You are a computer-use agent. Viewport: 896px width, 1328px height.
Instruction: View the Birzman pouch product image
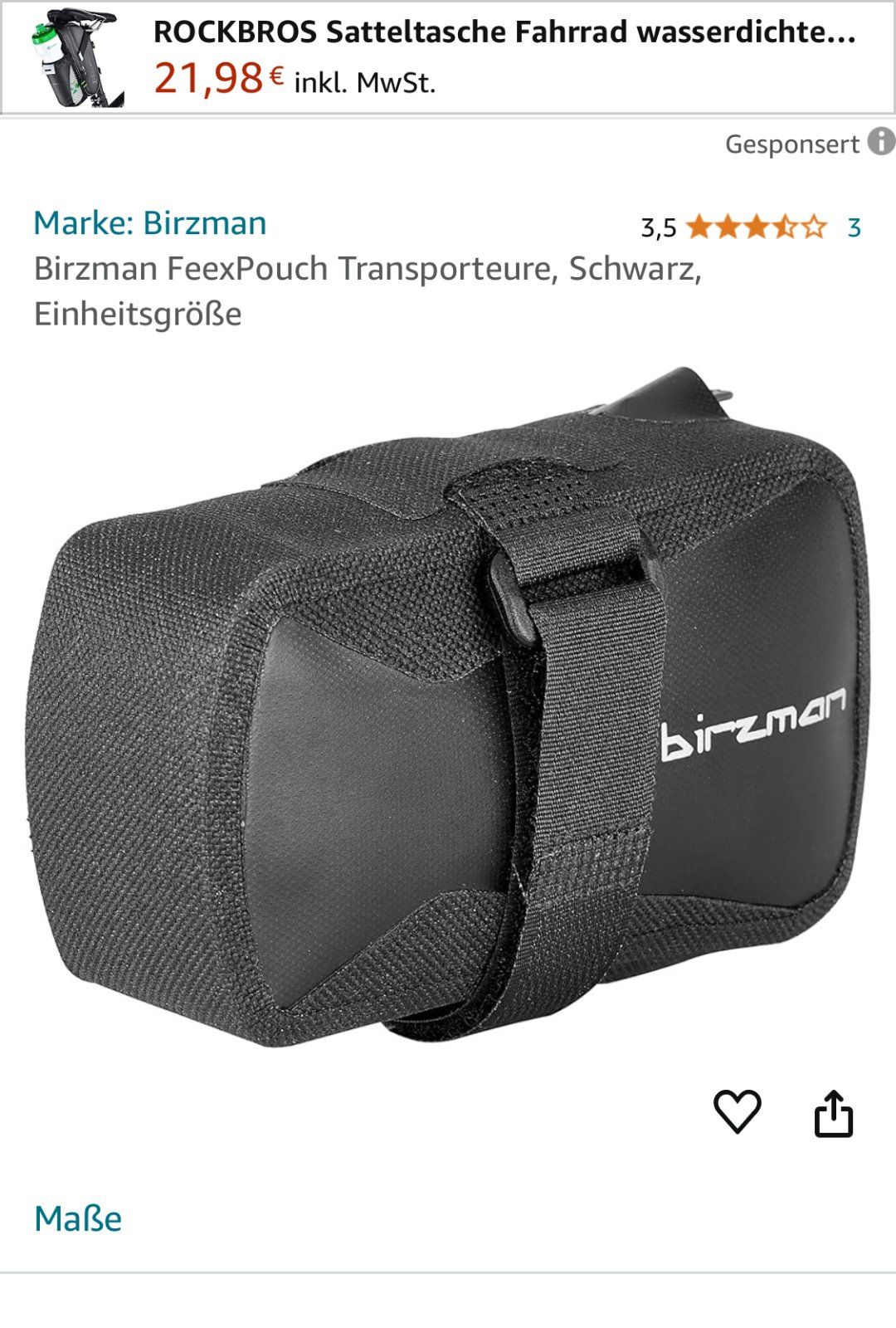point(448,705)
